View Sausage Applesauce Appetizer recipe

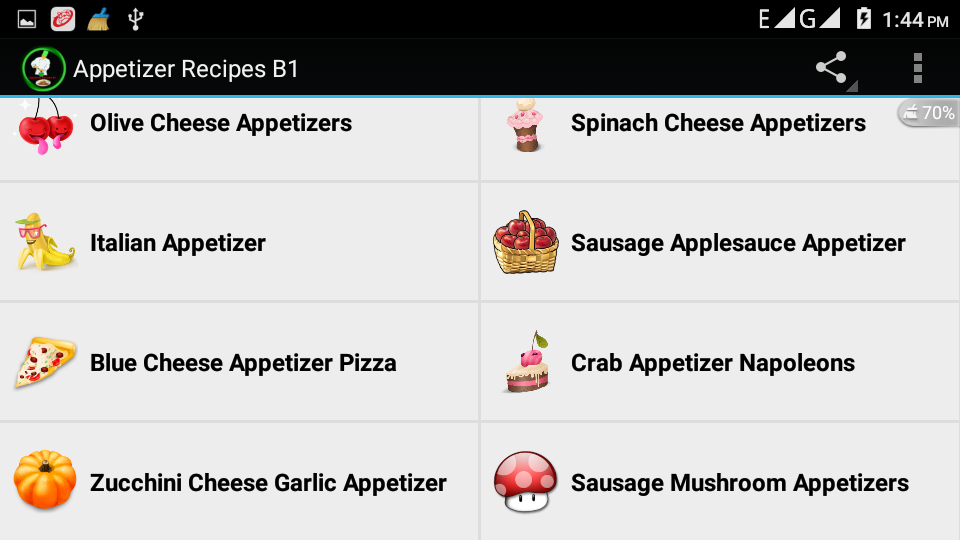coord(738,243)
